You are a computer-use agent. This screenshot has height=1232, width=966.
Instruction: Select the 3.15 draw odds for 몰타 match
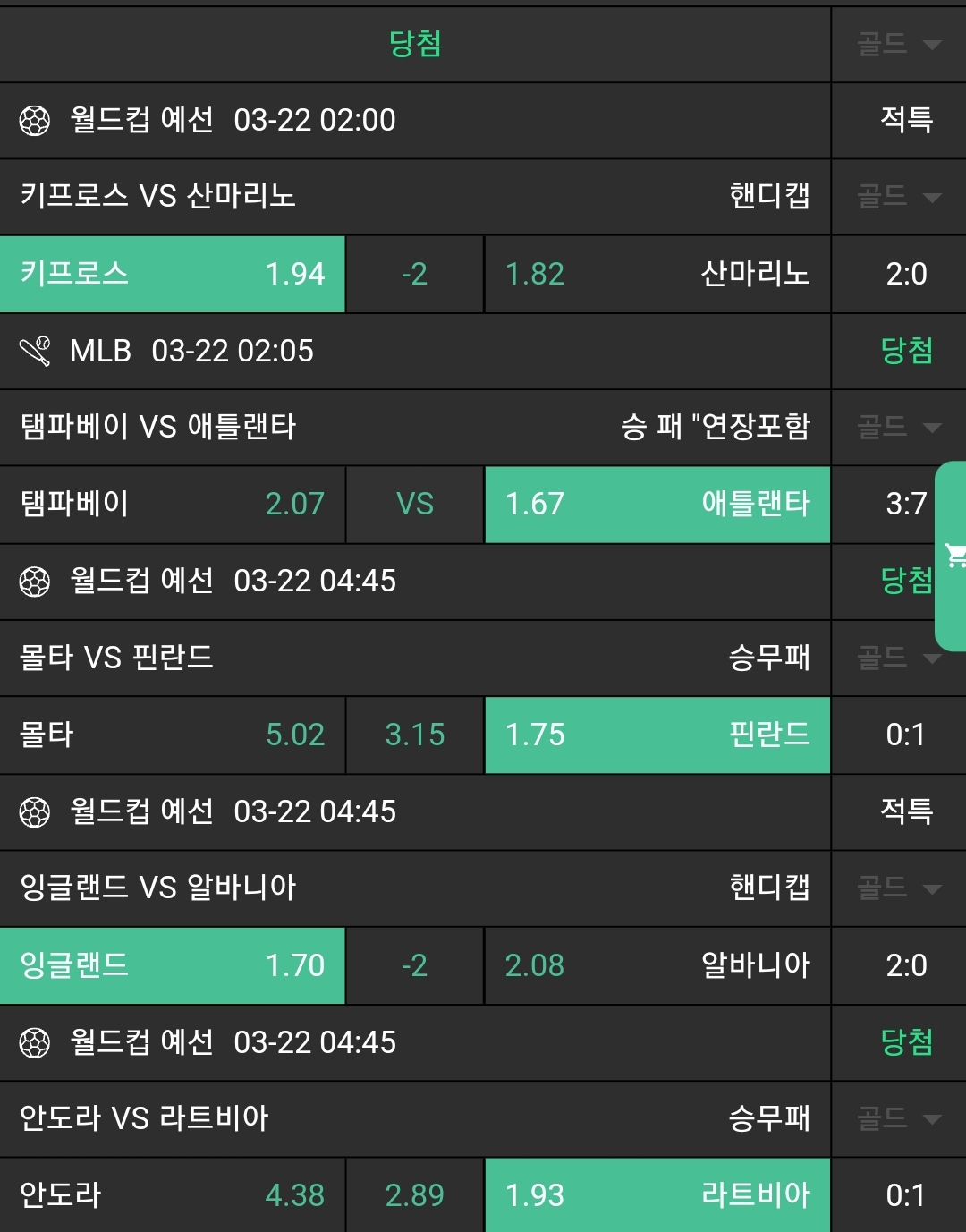[x=414, y=735]
